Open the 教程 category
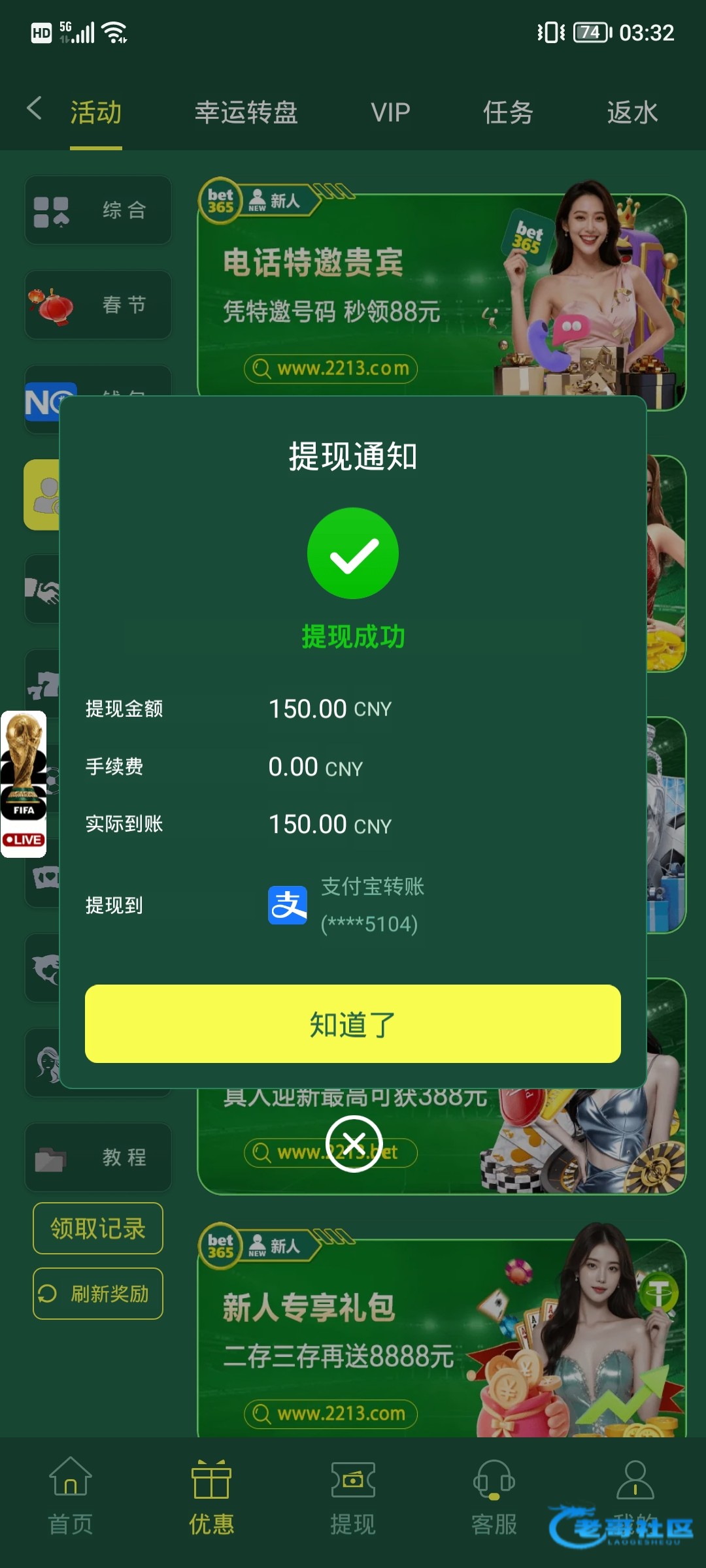 [98, 1157]
